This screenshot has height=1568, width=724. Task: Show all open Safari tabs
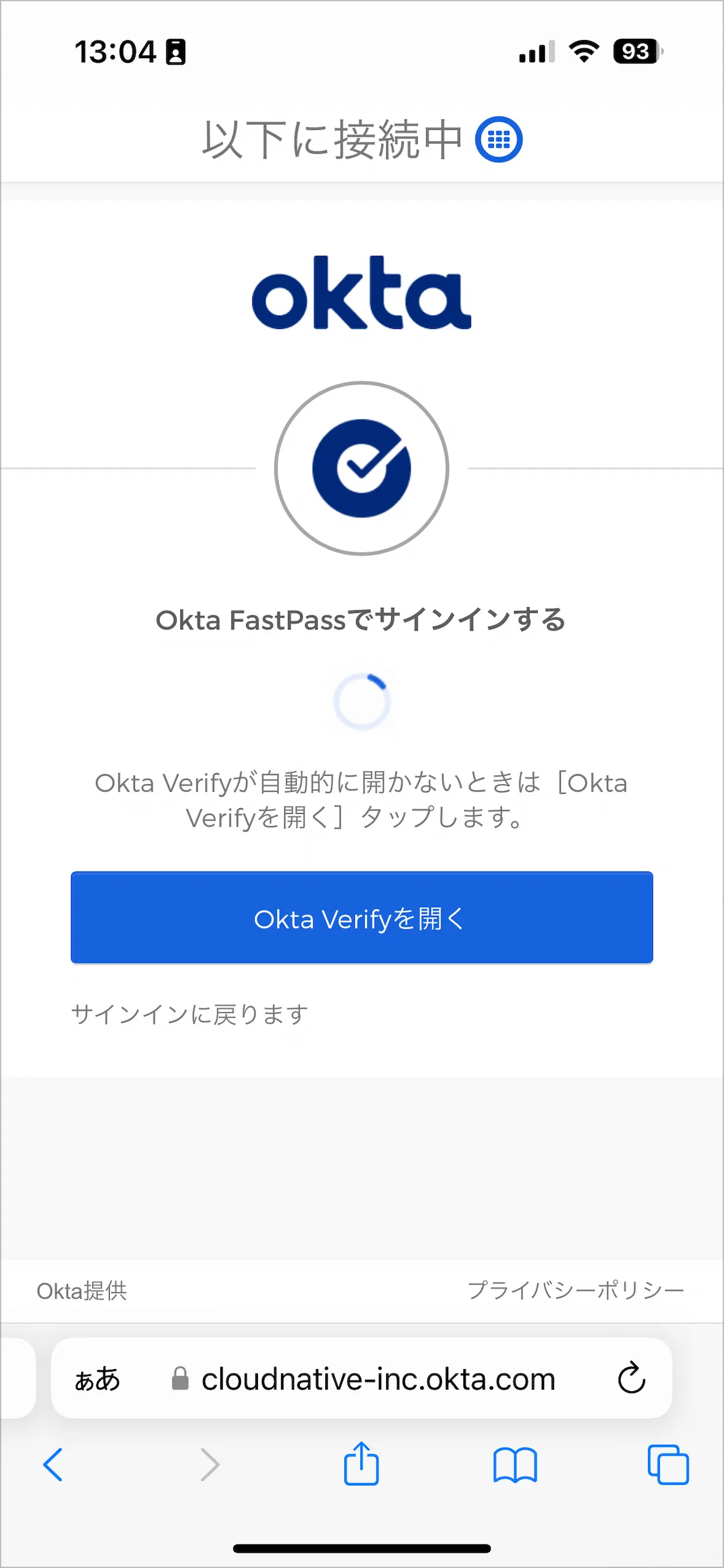[x=668, y=1465]
